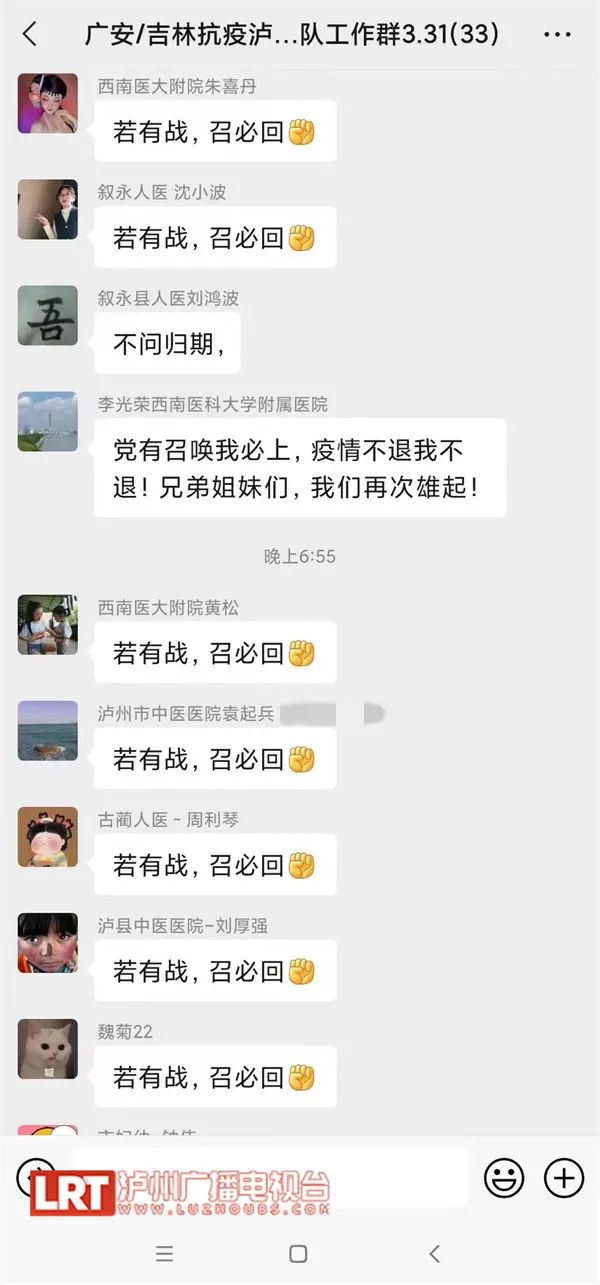The height and width of the screenshot is (1285, 600).
Task: Go to the system home screen
Action: 298,1253
